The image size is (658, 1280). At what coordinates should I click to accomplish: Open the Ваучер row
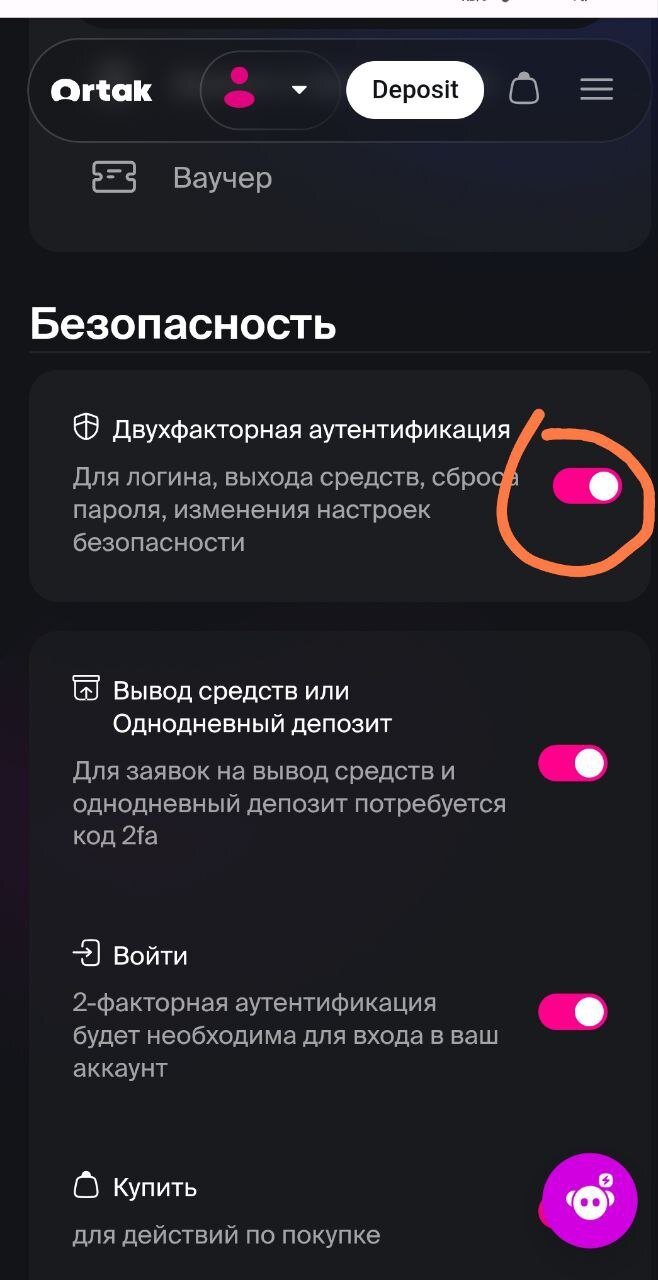pos(222,178)
